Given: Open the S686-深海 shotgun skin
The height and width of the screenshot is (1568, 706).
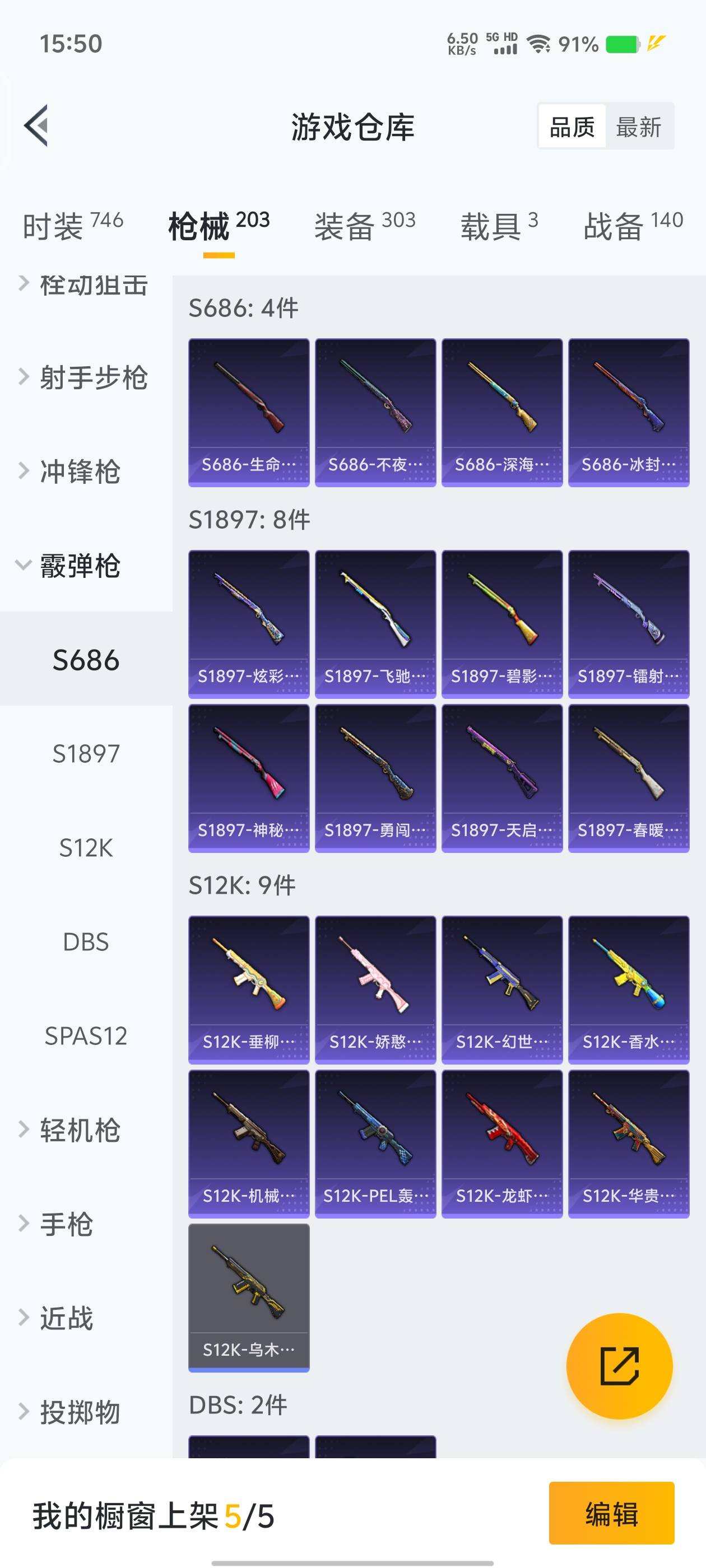Looking at the screenshot, I should tap(502, 412).
